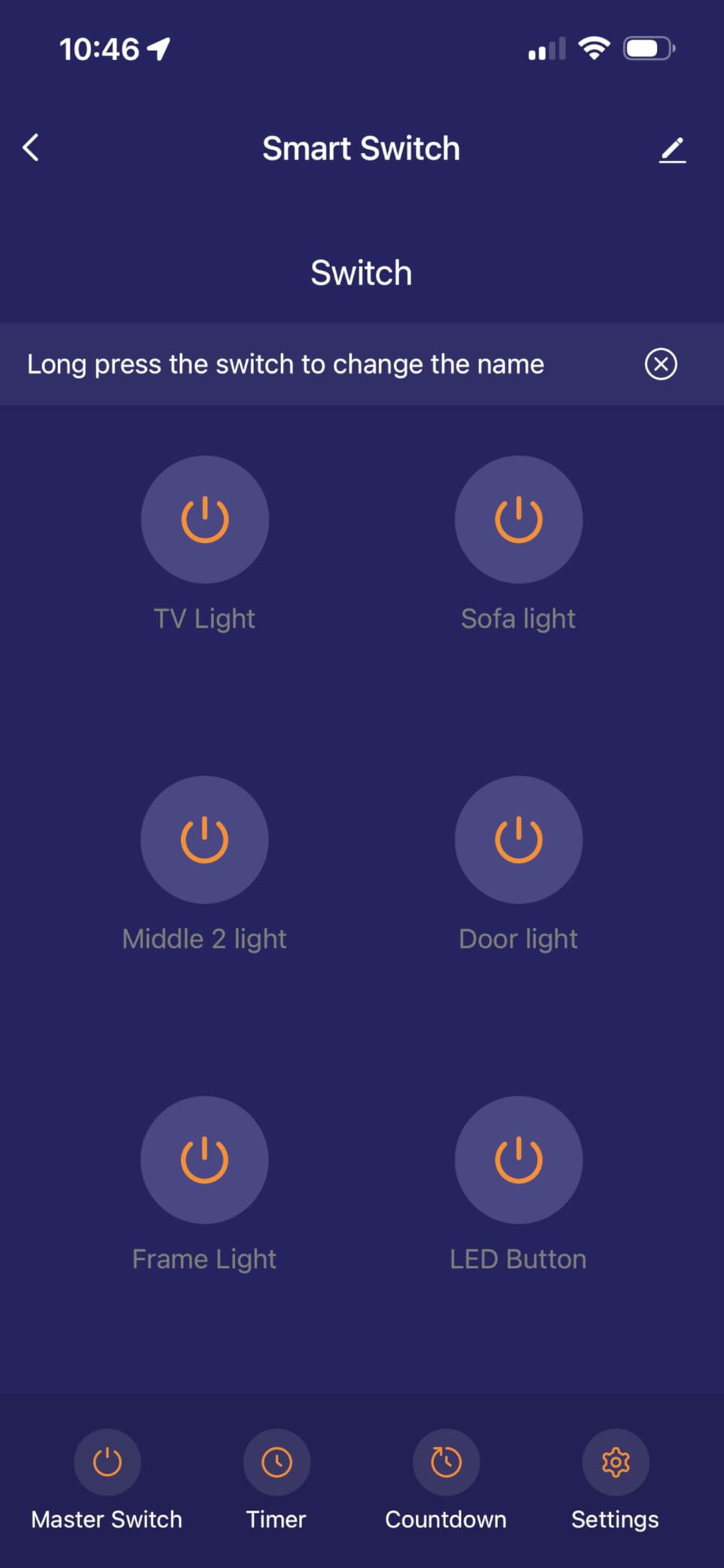This screenshot has height=1568, width=724.
Task: Toggle the LED Button switch
Action: [x=518, y=1160]
